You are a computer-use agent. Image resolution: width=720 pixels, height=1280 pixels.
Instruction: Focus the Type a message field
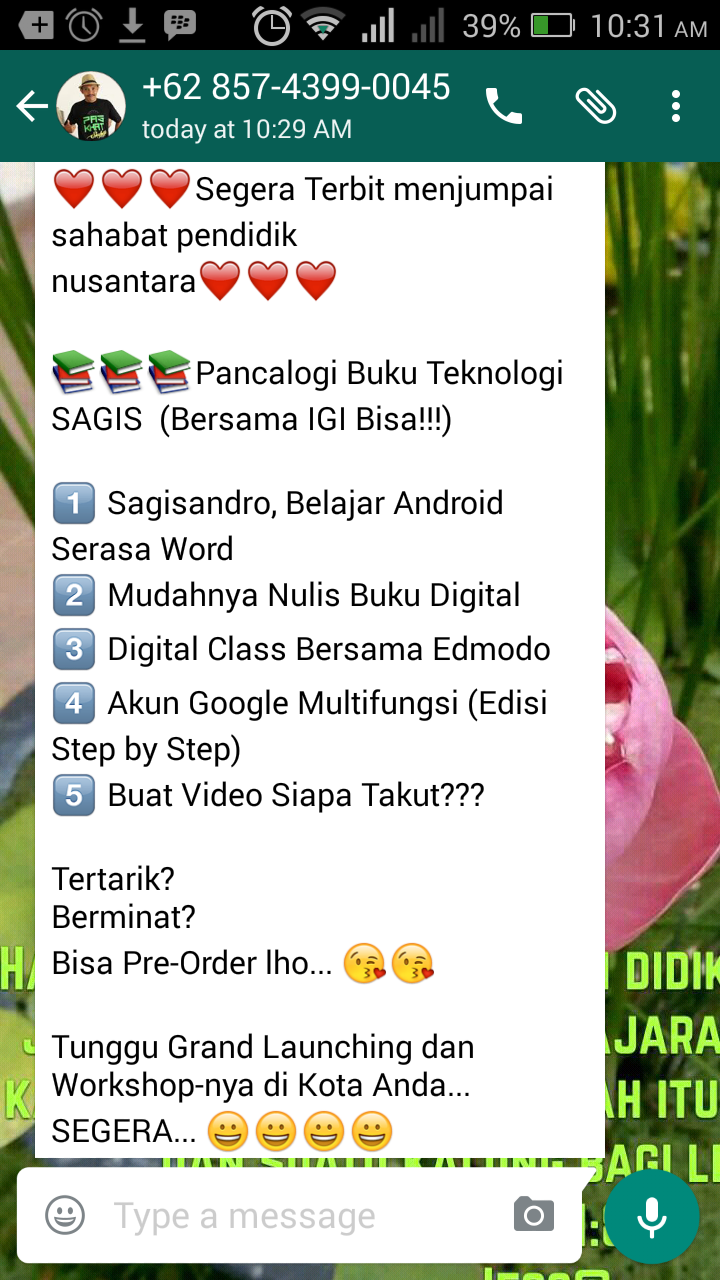[x=300, y=1216]
